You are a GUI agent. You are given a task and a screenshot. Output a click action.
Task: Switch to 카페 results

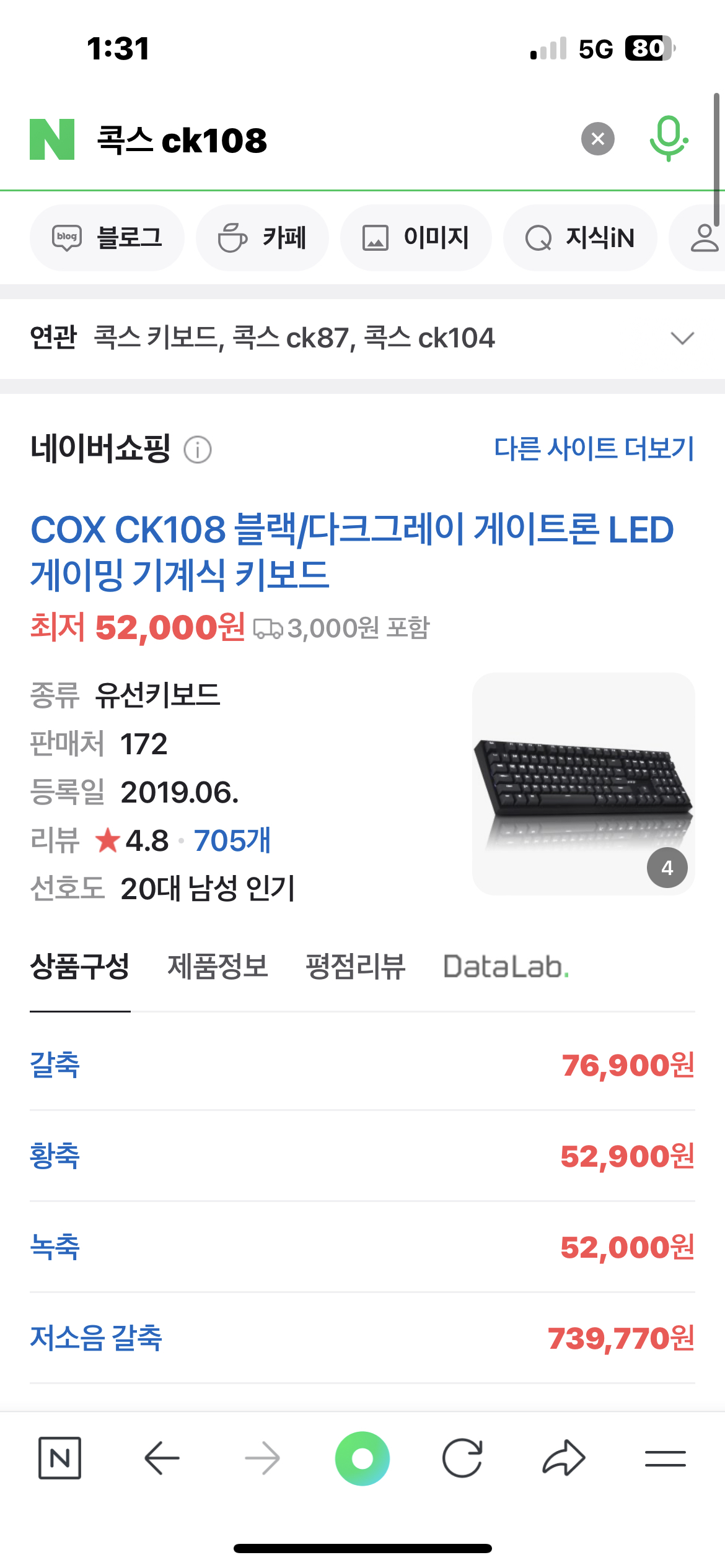pos(262,238)
